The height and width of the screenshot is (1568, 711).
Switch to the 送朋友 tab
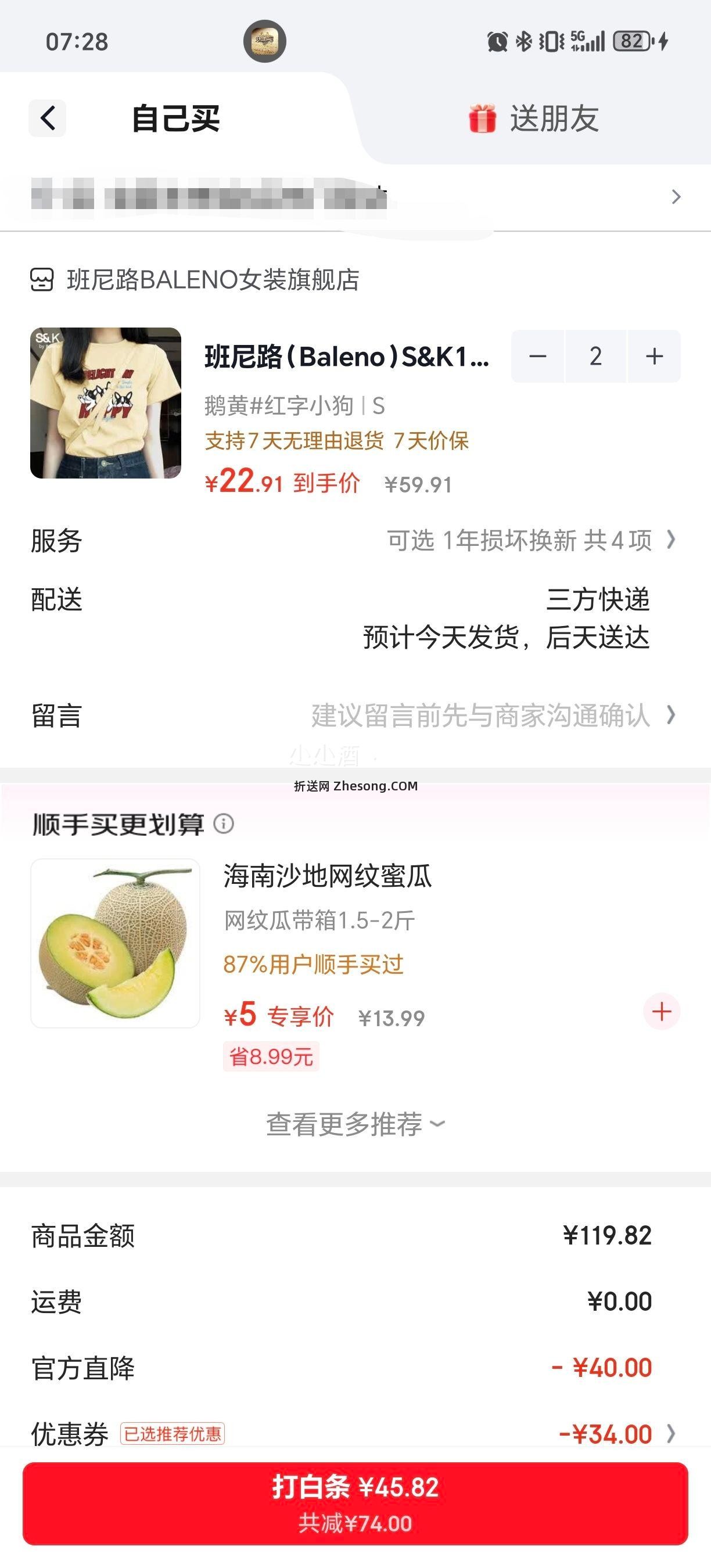point(555,118)
